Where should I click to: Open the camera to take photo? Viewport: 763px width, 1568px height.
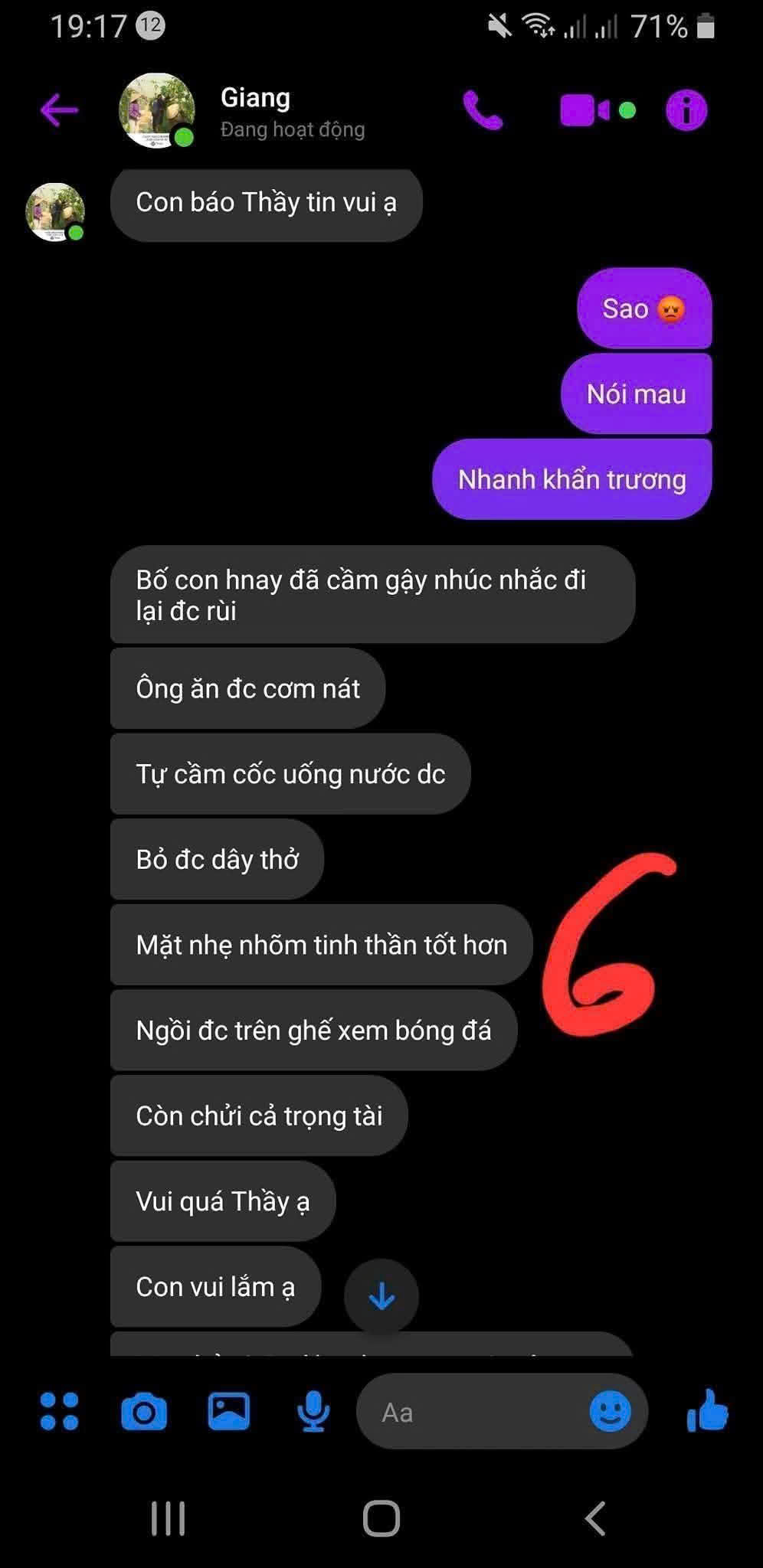(144, 1411)
